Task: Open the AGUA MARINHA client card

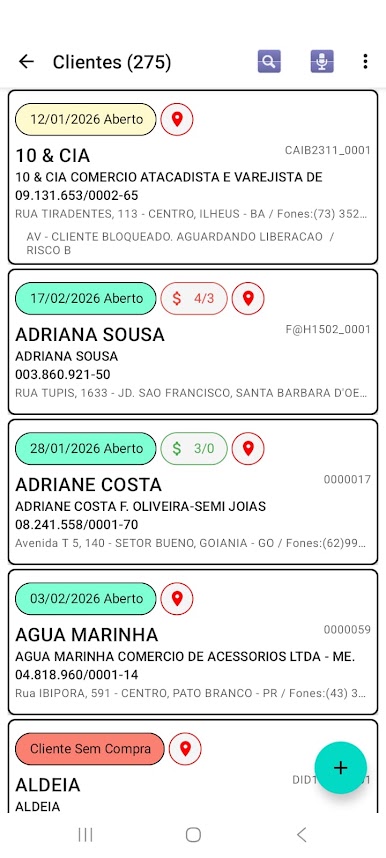Action: pos(193,642)
